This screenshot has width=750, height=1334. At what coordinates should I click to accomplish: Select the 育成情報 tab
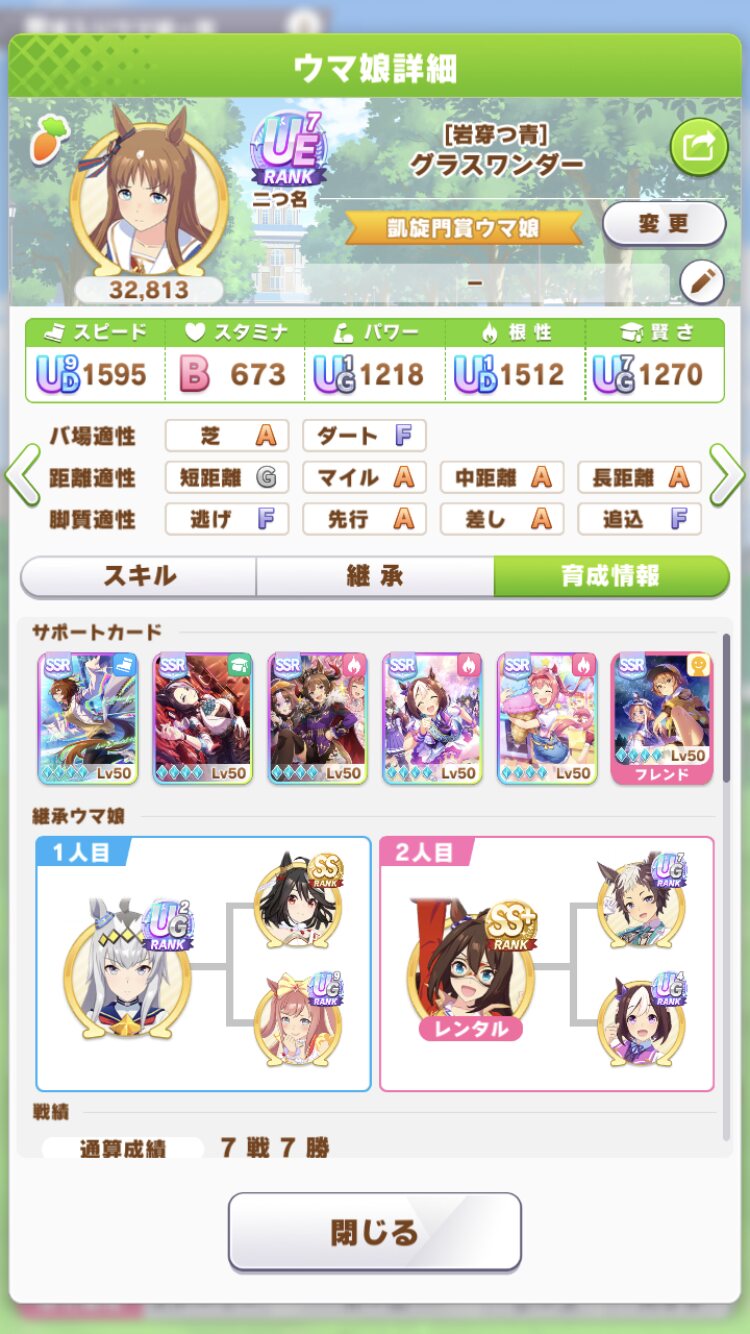[x=610, y=576]
